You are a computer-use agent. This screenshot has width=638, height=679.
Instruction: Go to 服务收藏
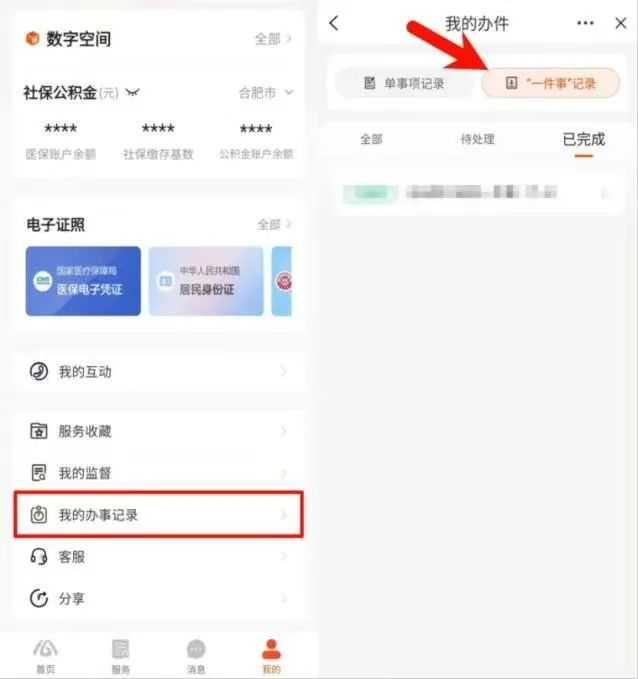[160, 431]
